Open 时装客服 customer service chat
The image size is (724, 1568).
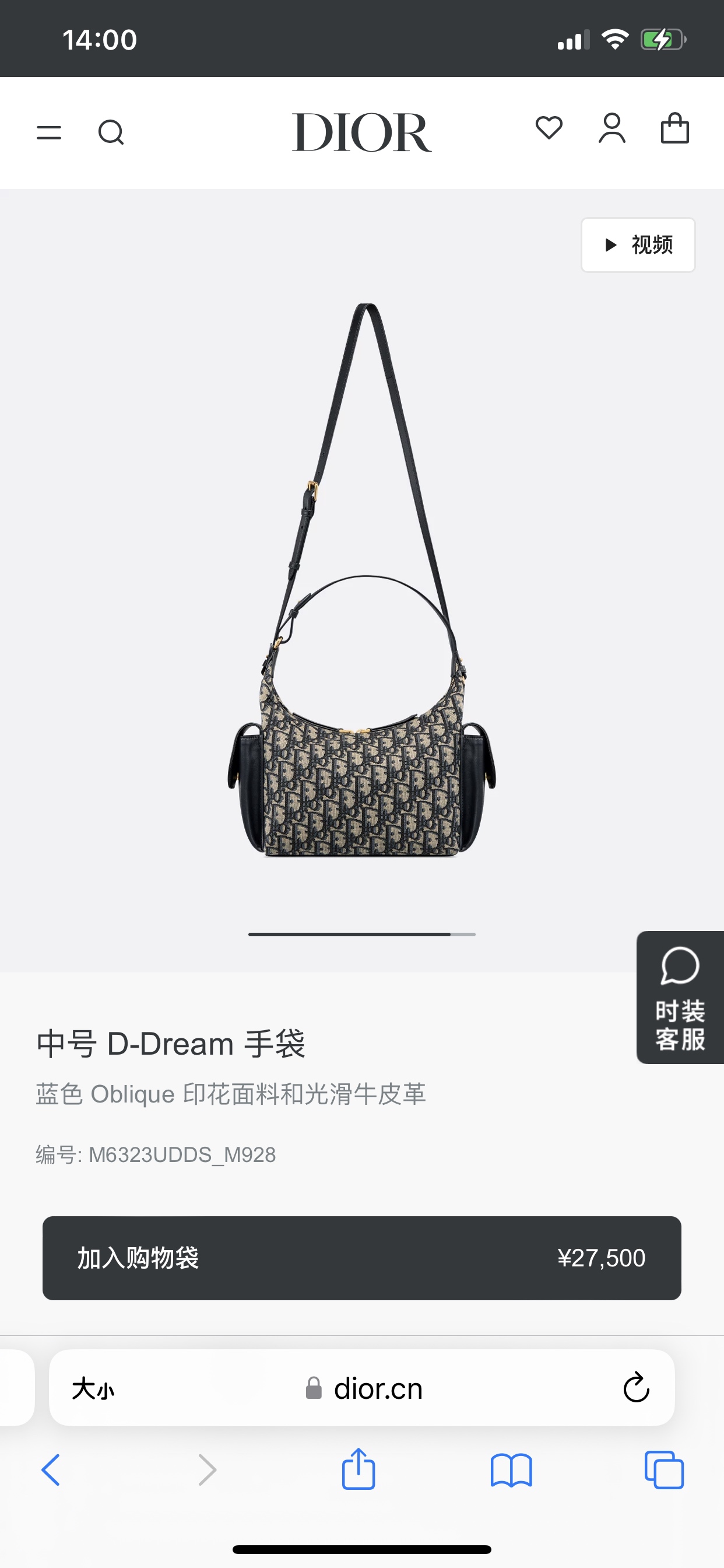point(680,997)
